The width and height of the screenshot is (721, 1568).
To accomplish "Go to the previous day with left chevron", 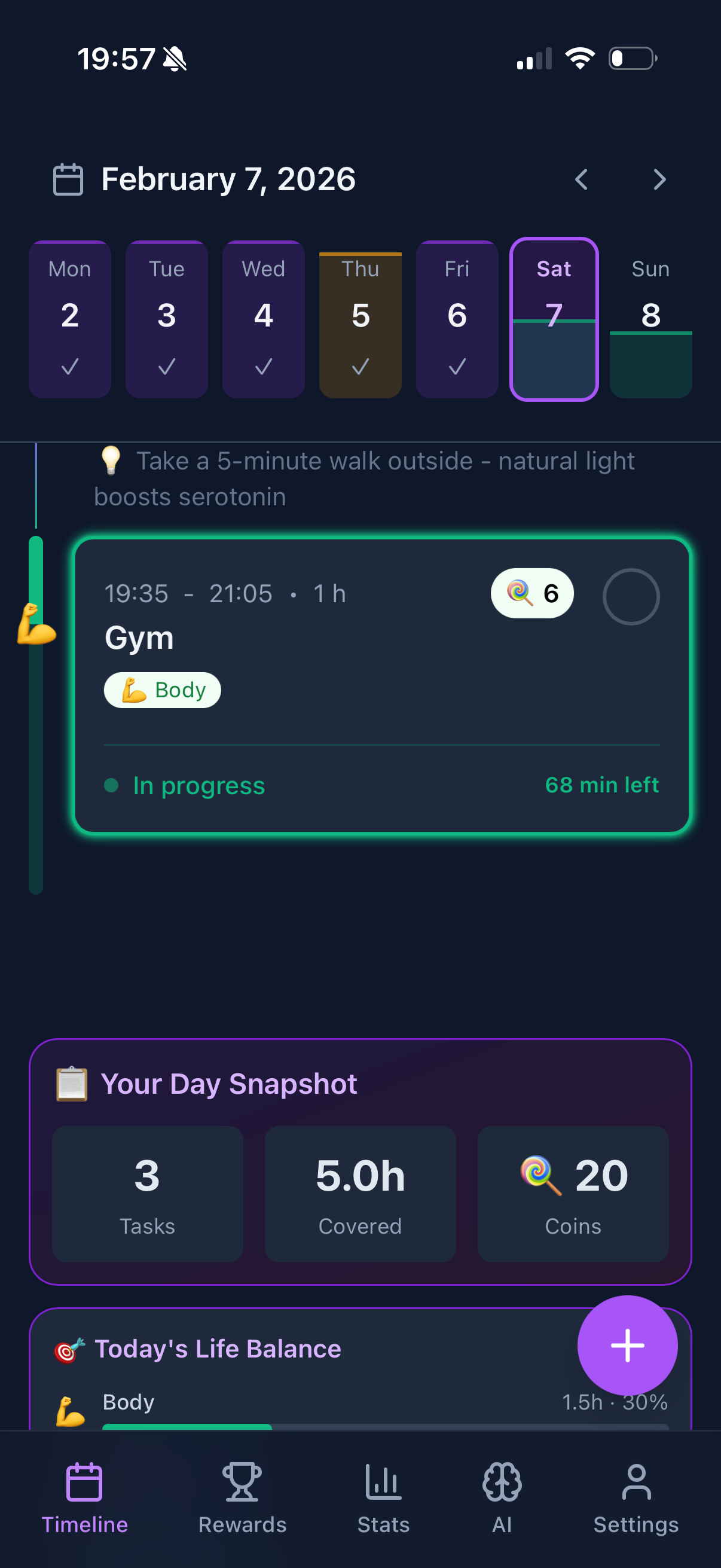I will pos(581,179).
